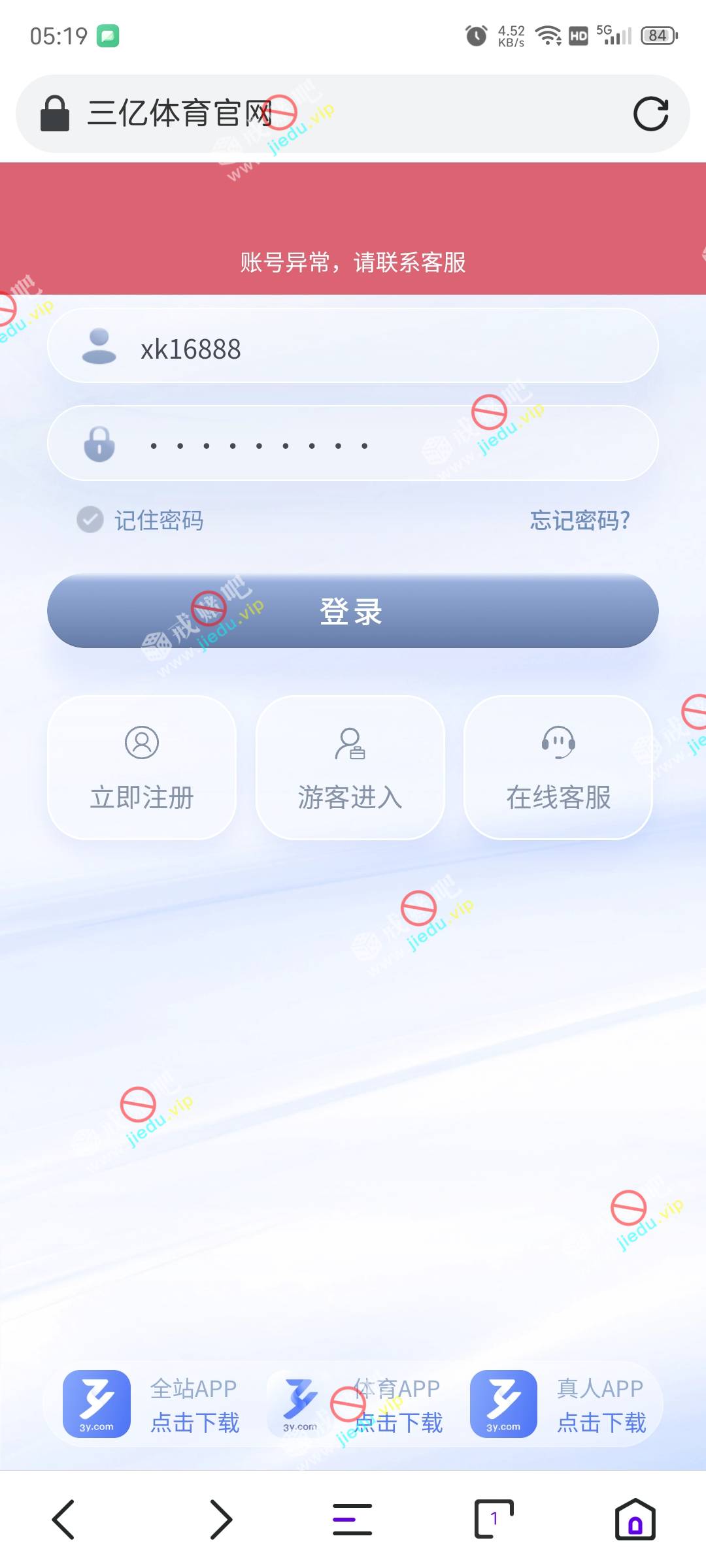Tap the 三亿体育官网 address bar
Viewport: 706px width, 1568px height.
pos(327,114)
